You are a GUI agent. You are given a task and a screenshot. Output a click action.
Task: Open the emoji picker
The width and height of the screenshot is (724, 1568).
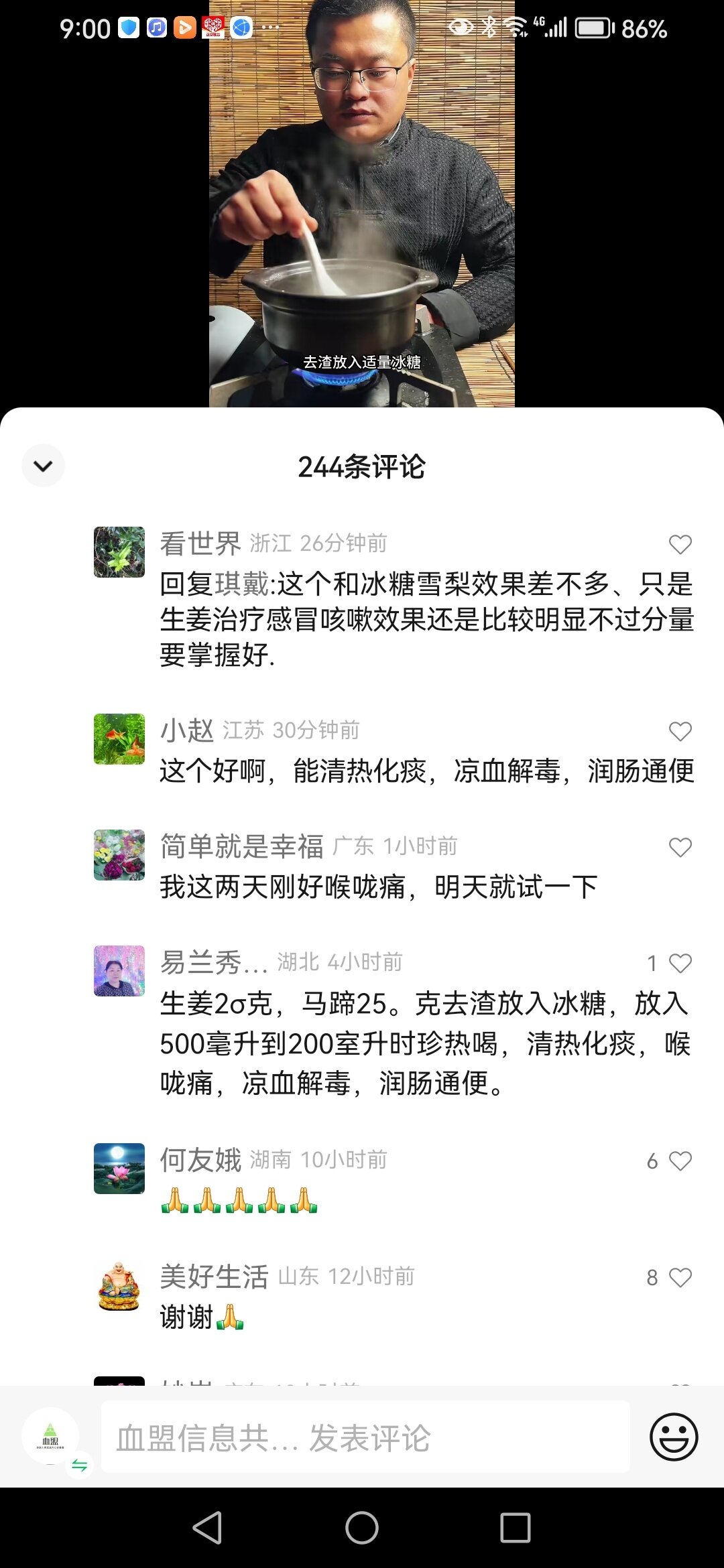pyautogui.click(x=674, y=1437)
